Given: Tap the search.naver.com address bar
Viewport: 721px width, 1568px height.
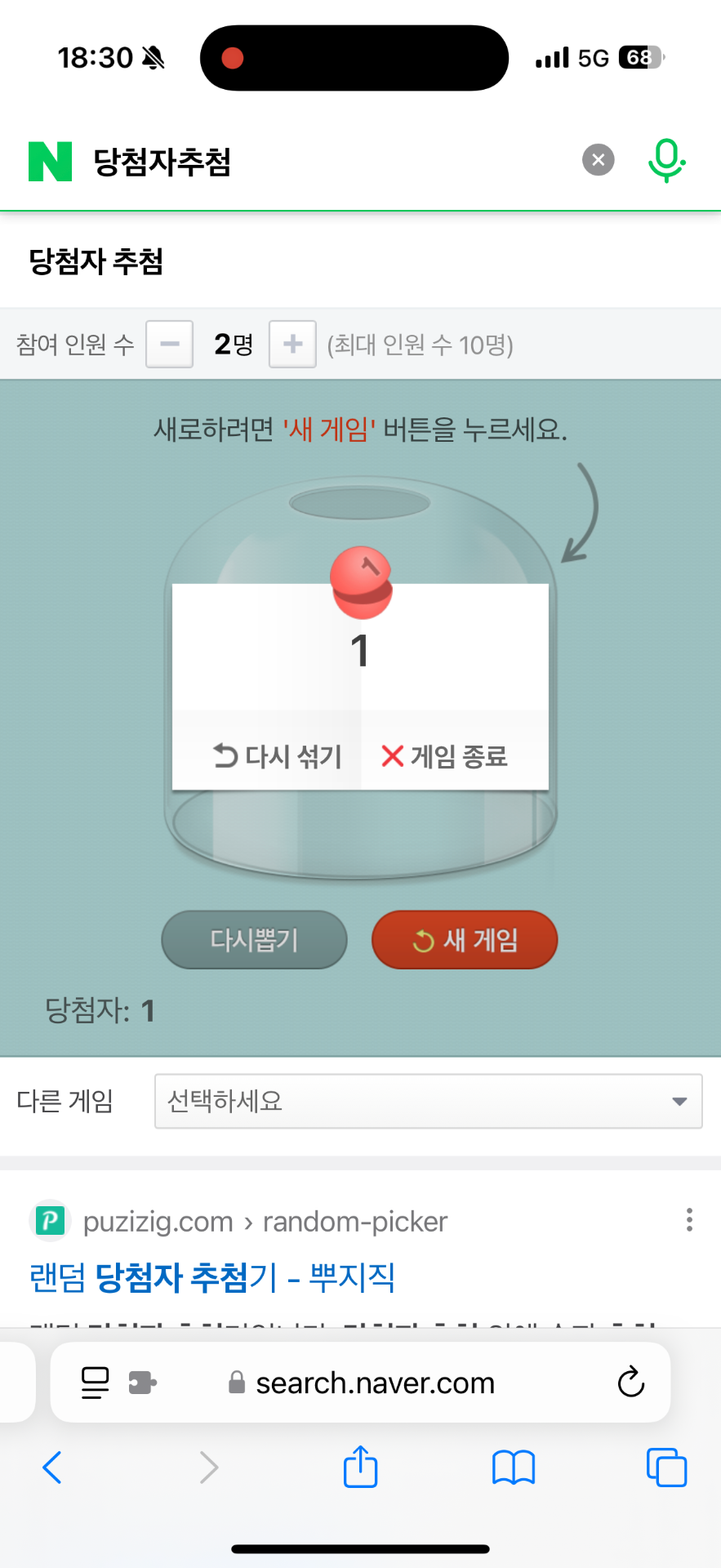Looking at the screenshot, I should [376, 1383].
